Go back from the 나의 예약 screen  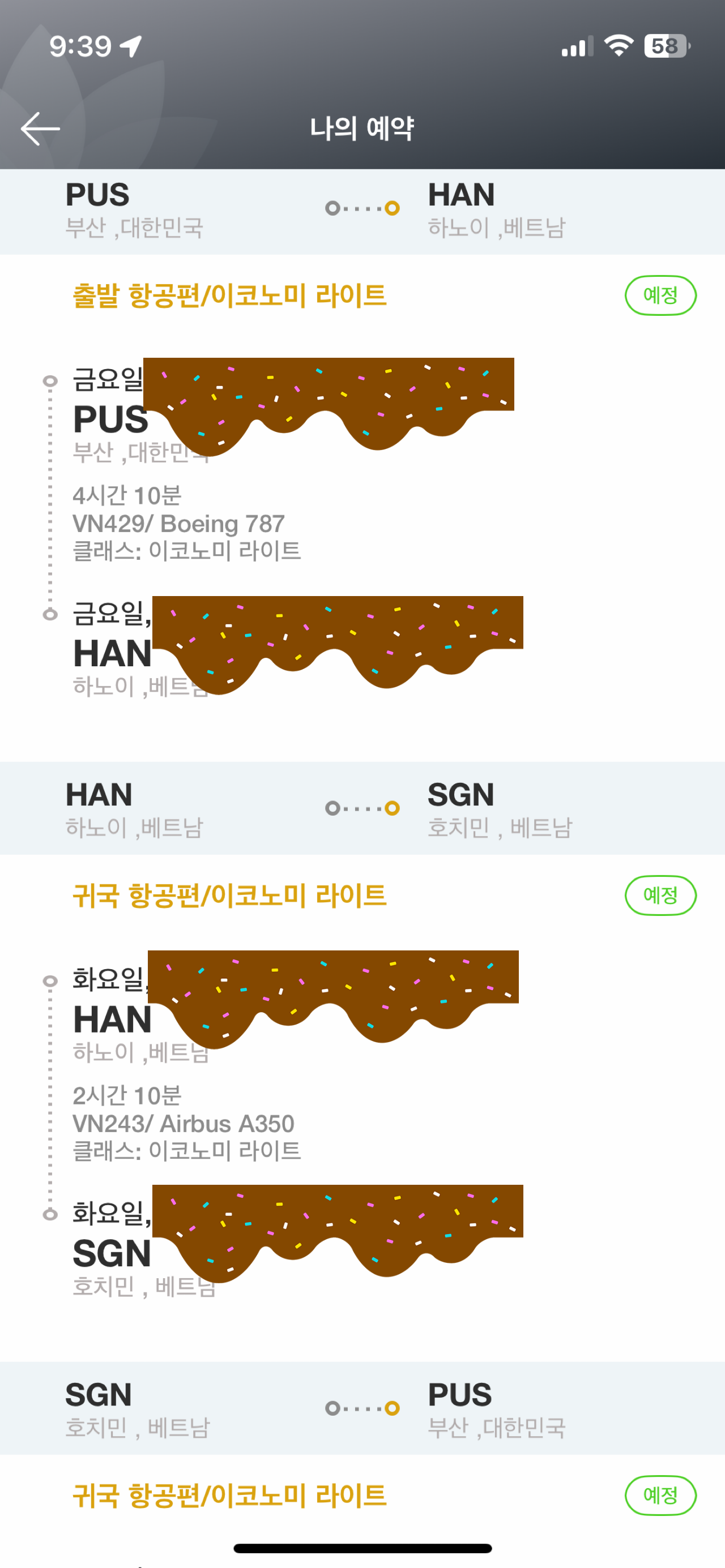tap(40, 128)
